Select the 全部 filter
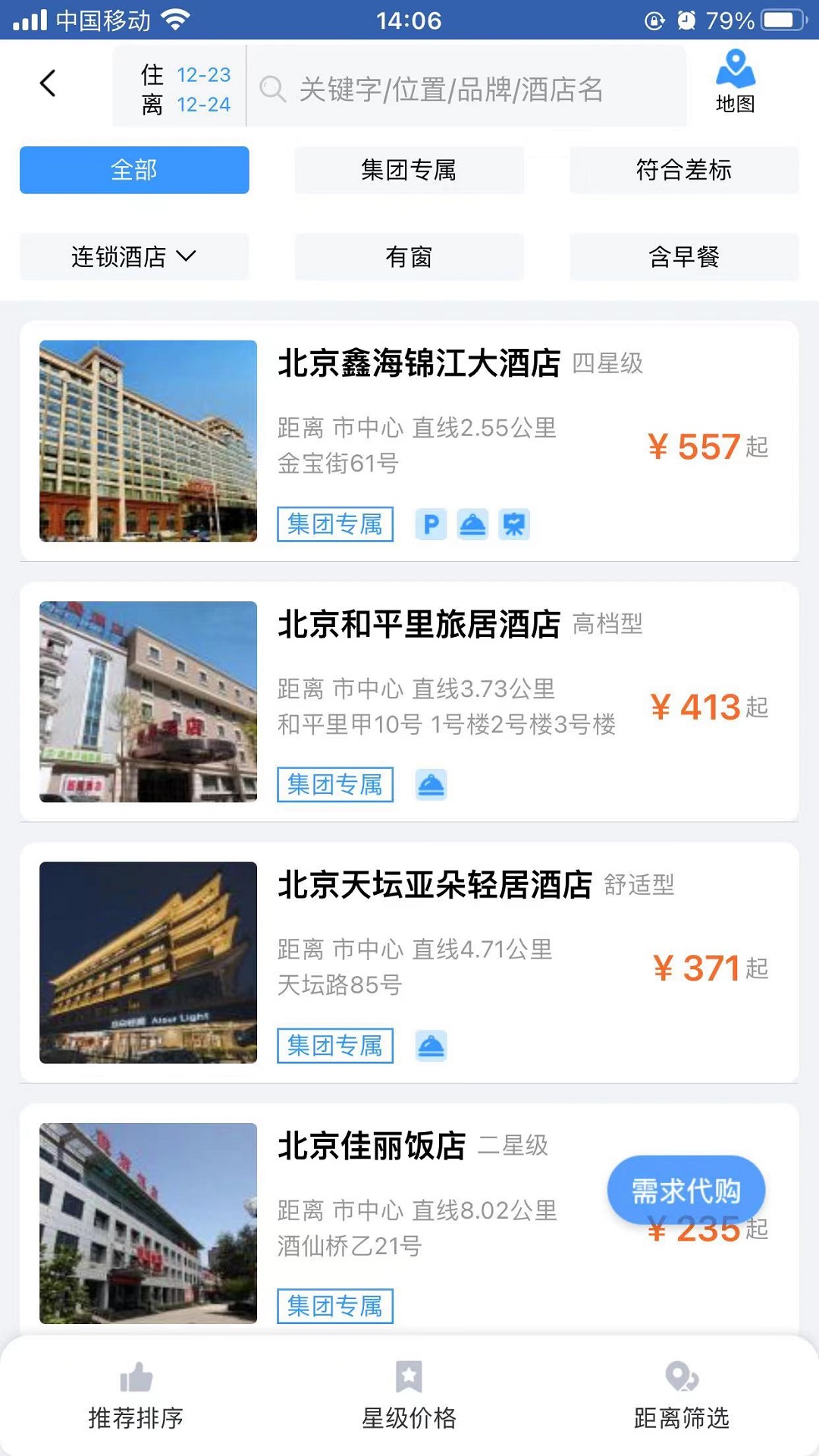Screen dimensions: 819x1456 [133, 171]
